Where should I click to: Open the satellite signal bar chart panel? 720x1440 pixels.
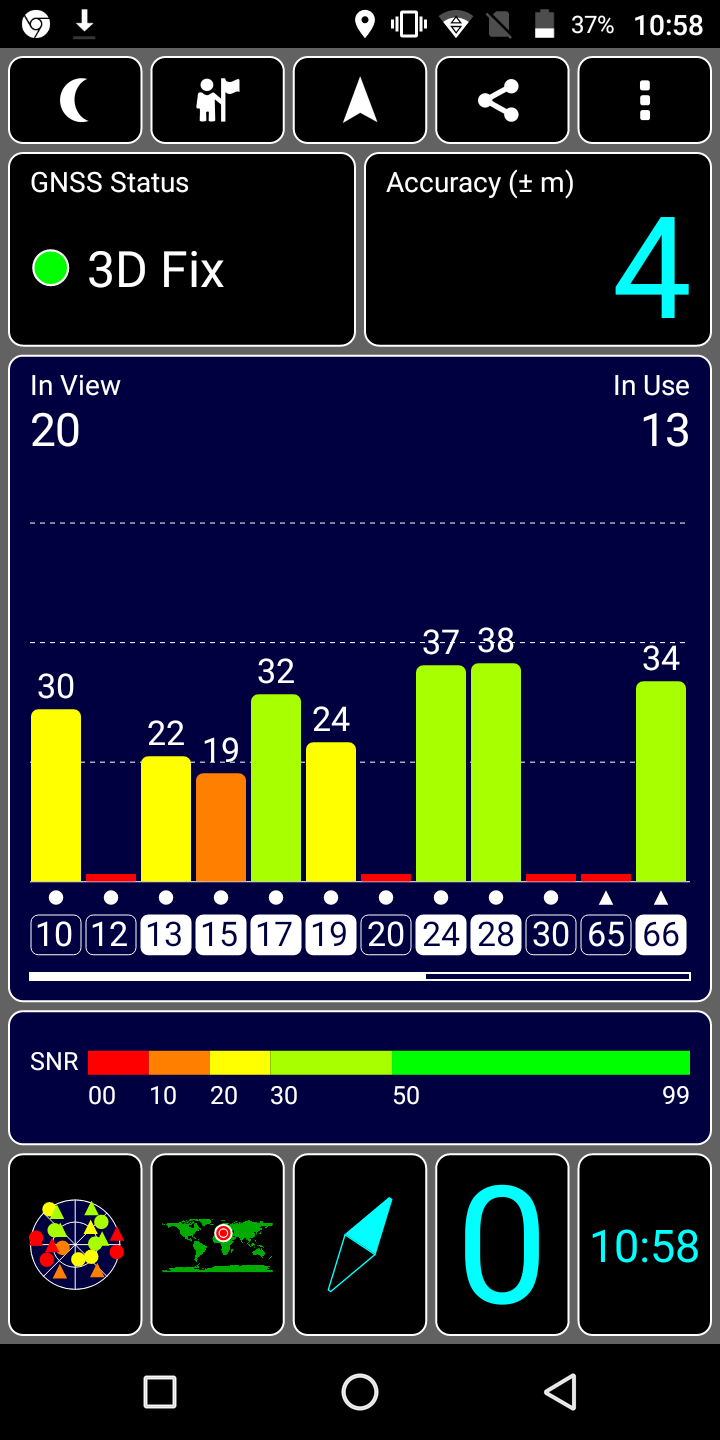360,678
